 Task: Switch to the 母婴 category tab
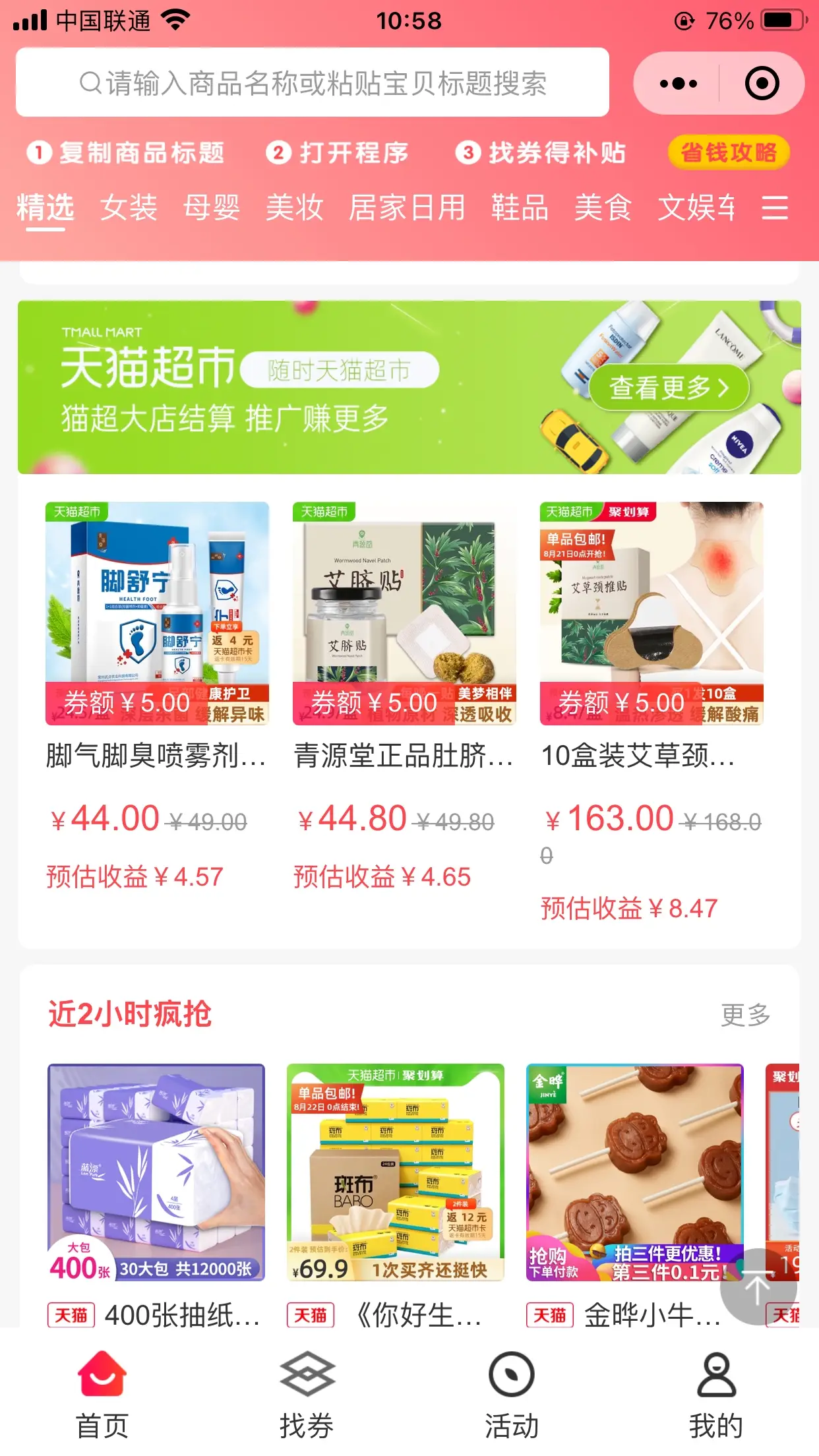click(x=212, y=208)
